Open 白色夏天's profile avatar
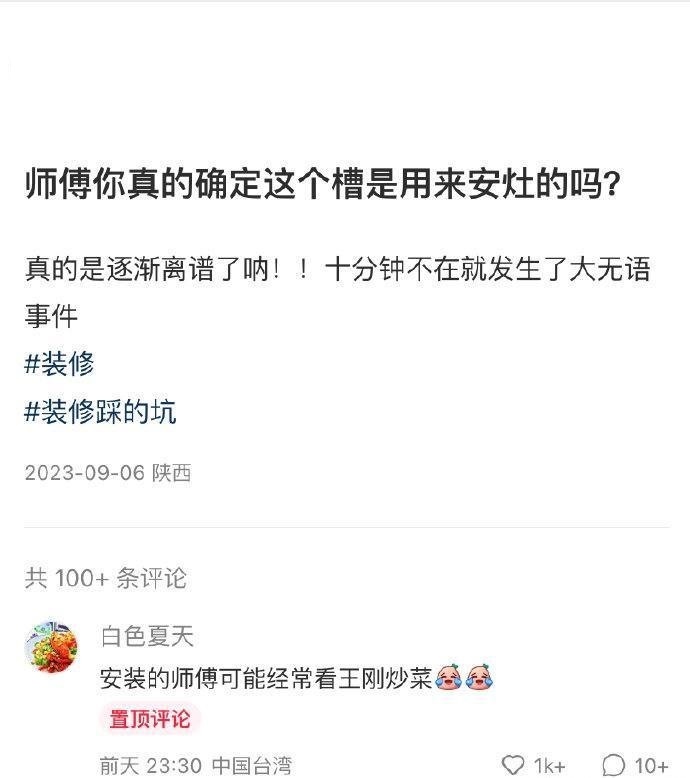690x778 pixels. (51, 647)
